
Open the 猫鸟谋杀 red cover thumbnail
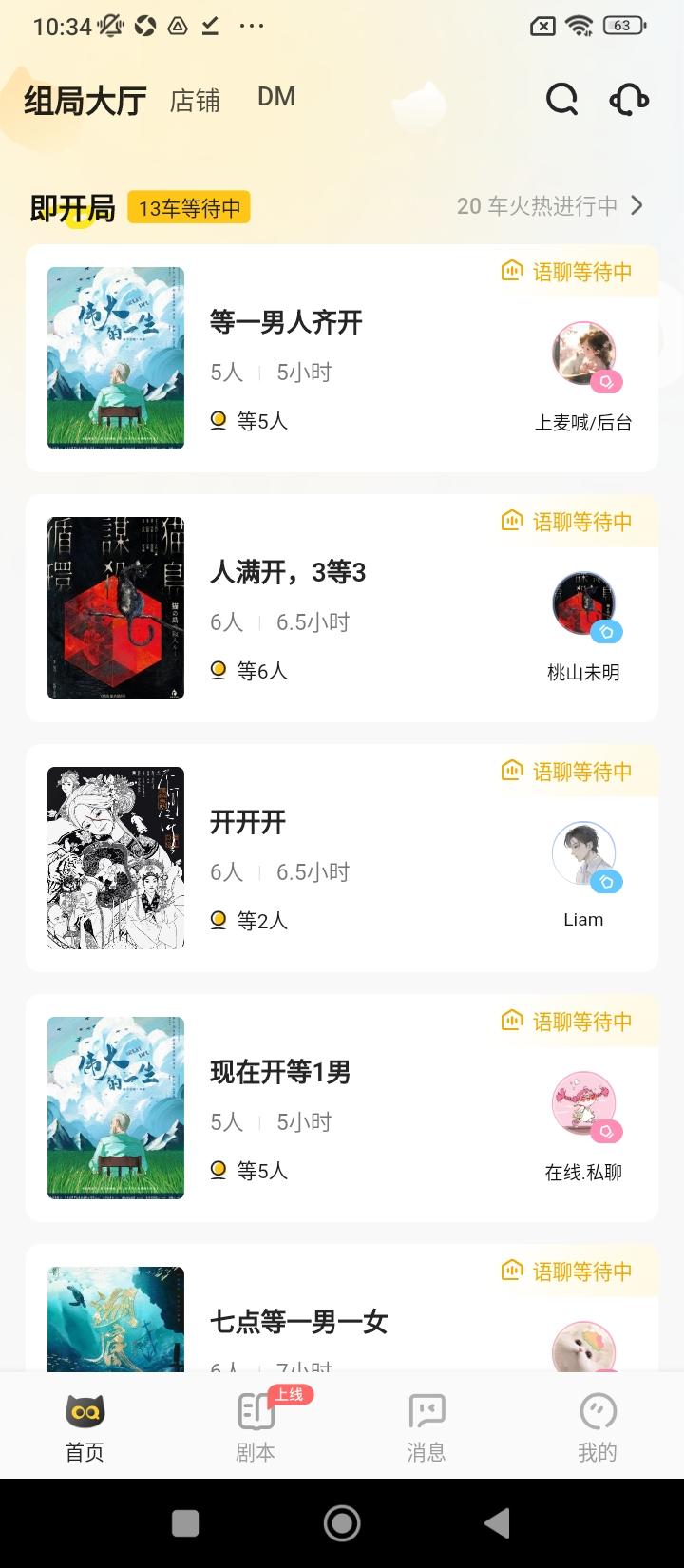pyautogui.click(x=115, y=607)
